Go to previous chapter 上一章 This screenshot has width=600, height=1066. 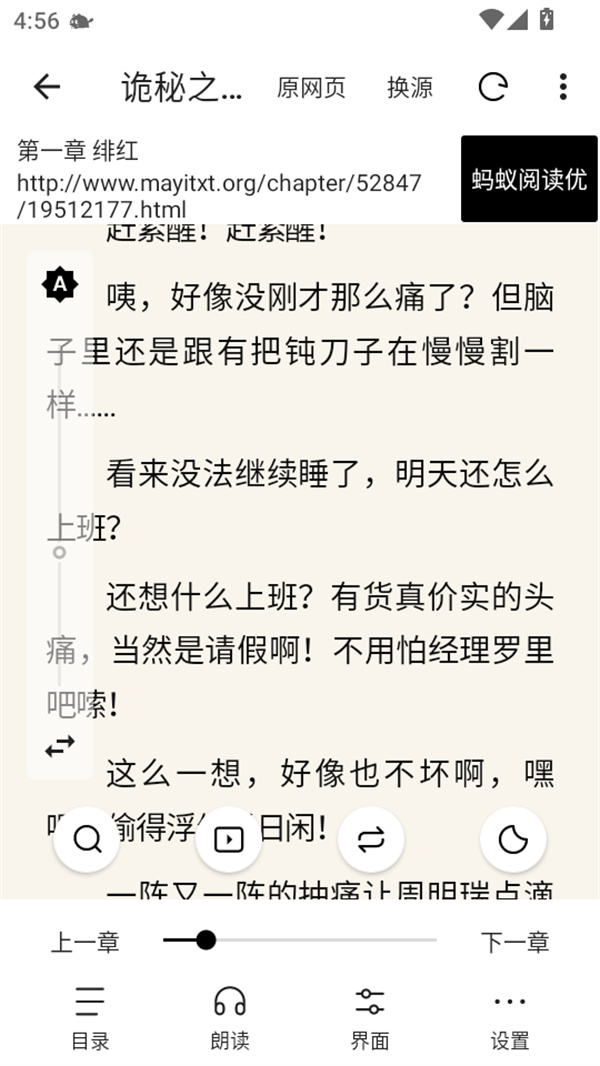click(x=85, y=941)
